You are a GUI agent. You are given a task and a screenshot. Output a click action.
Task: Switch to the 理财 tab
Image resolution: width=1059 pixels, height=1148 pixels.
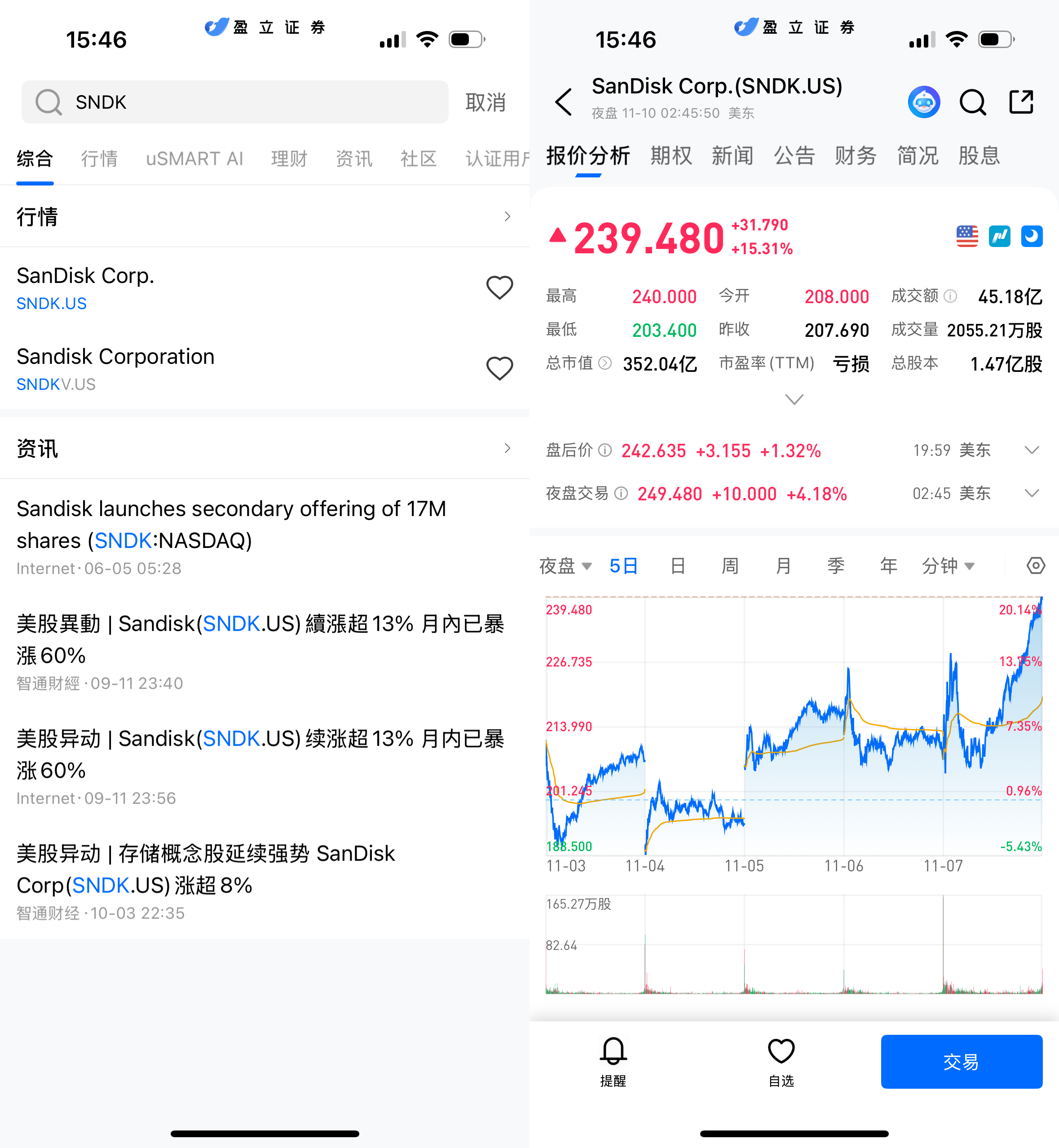[x=289, y=158]
